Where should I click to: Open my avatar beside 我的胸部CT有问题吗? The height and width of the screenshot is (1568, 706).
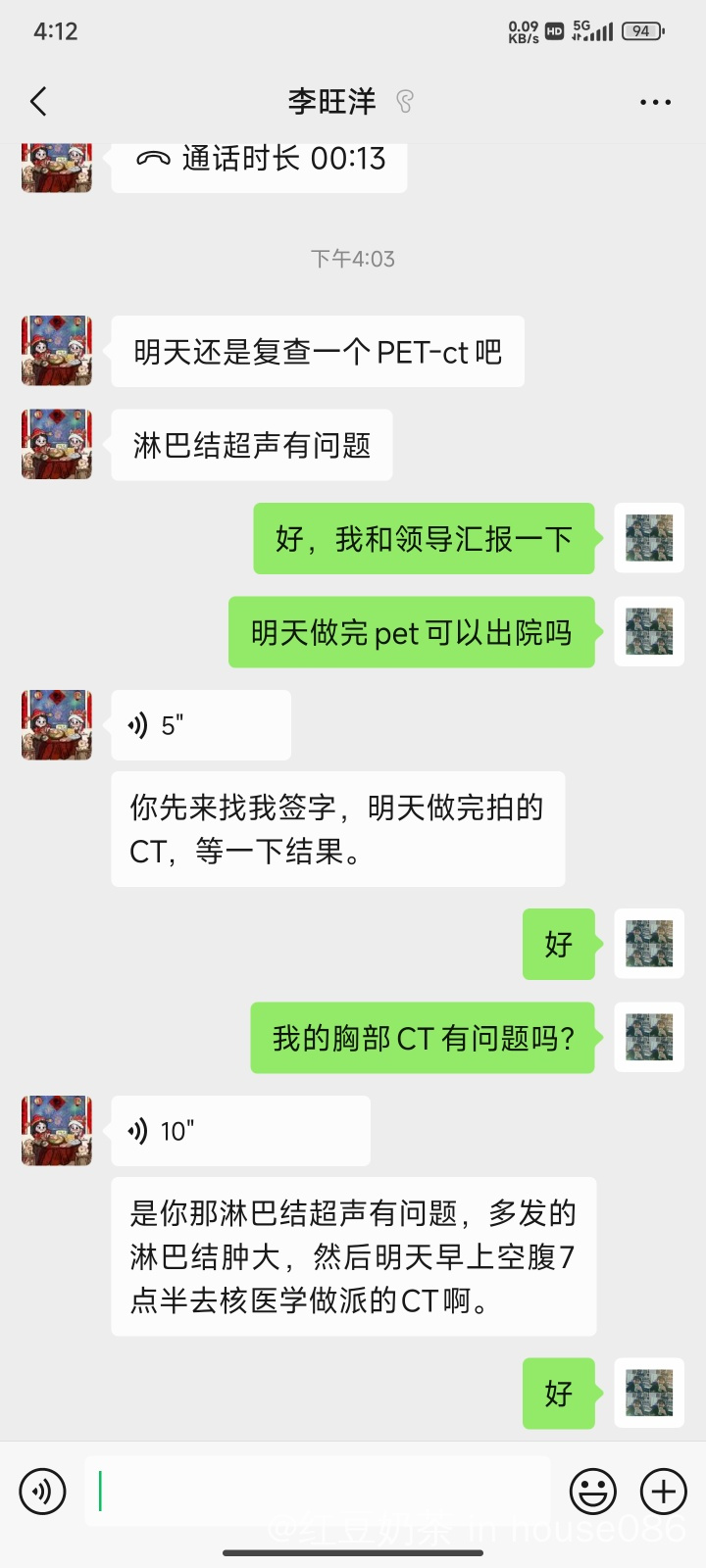(649, 1038)
